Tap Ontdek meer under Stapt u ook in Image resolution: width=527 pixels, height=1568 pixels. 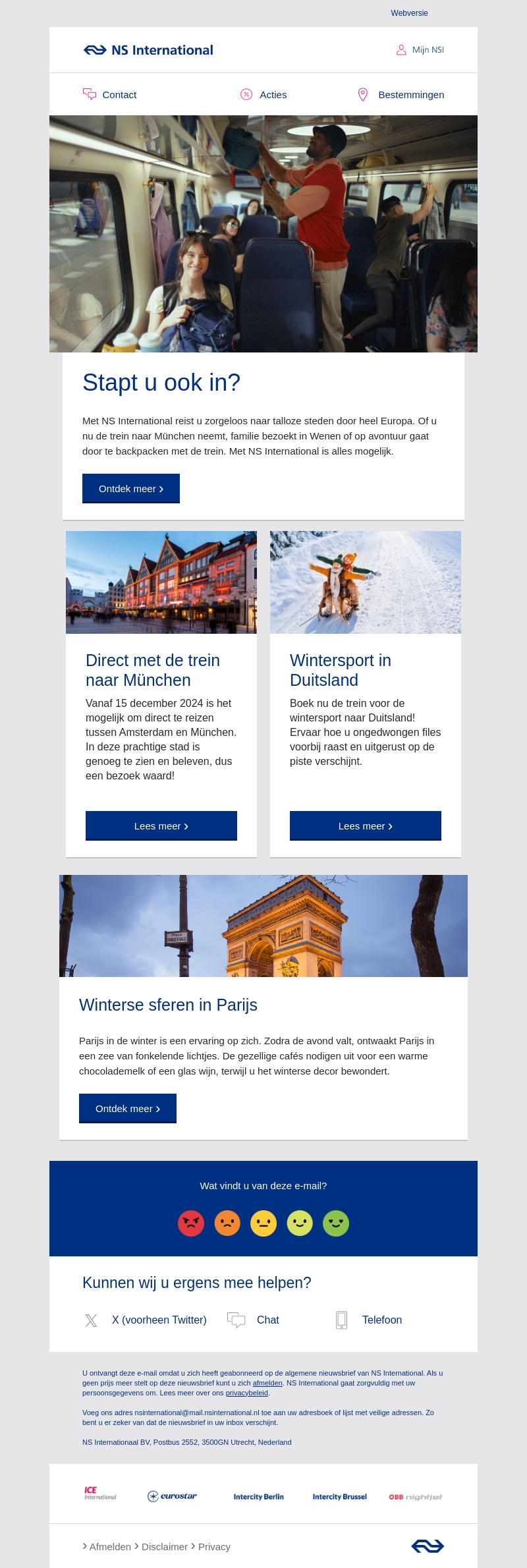(130, 488)
